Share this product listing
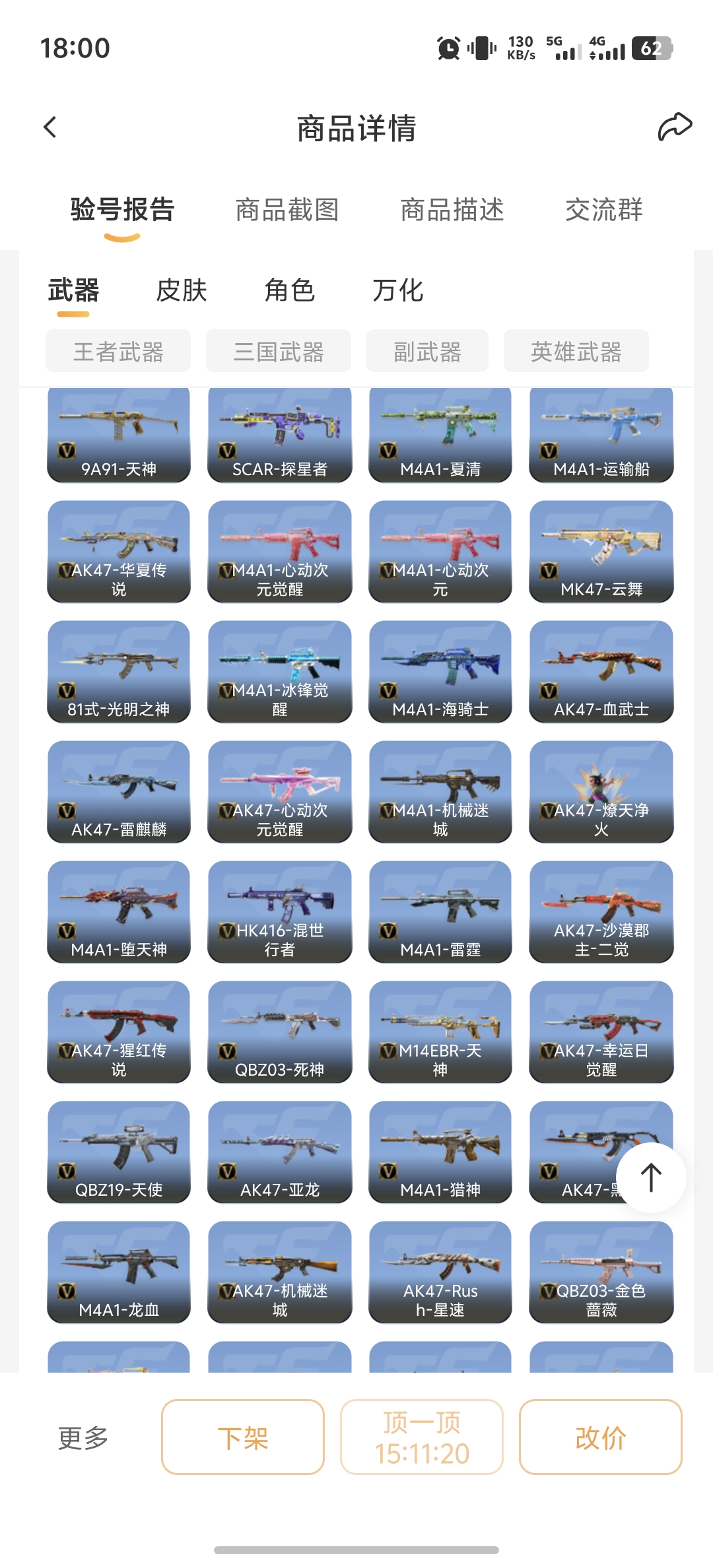 click(674, 127)
